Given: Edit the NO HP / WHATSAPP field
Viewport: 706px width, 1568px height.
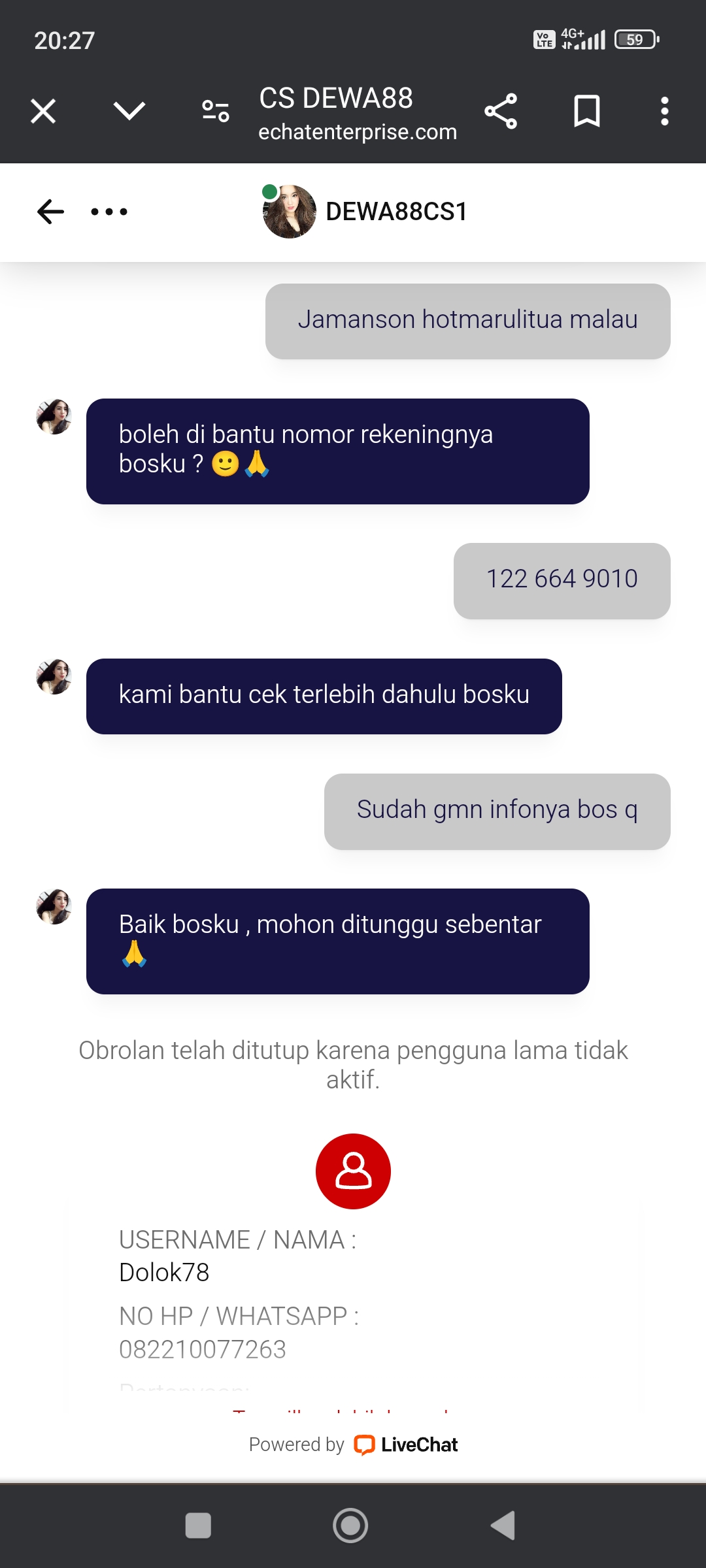Looking at the screenshot, I should (203, 1349).
